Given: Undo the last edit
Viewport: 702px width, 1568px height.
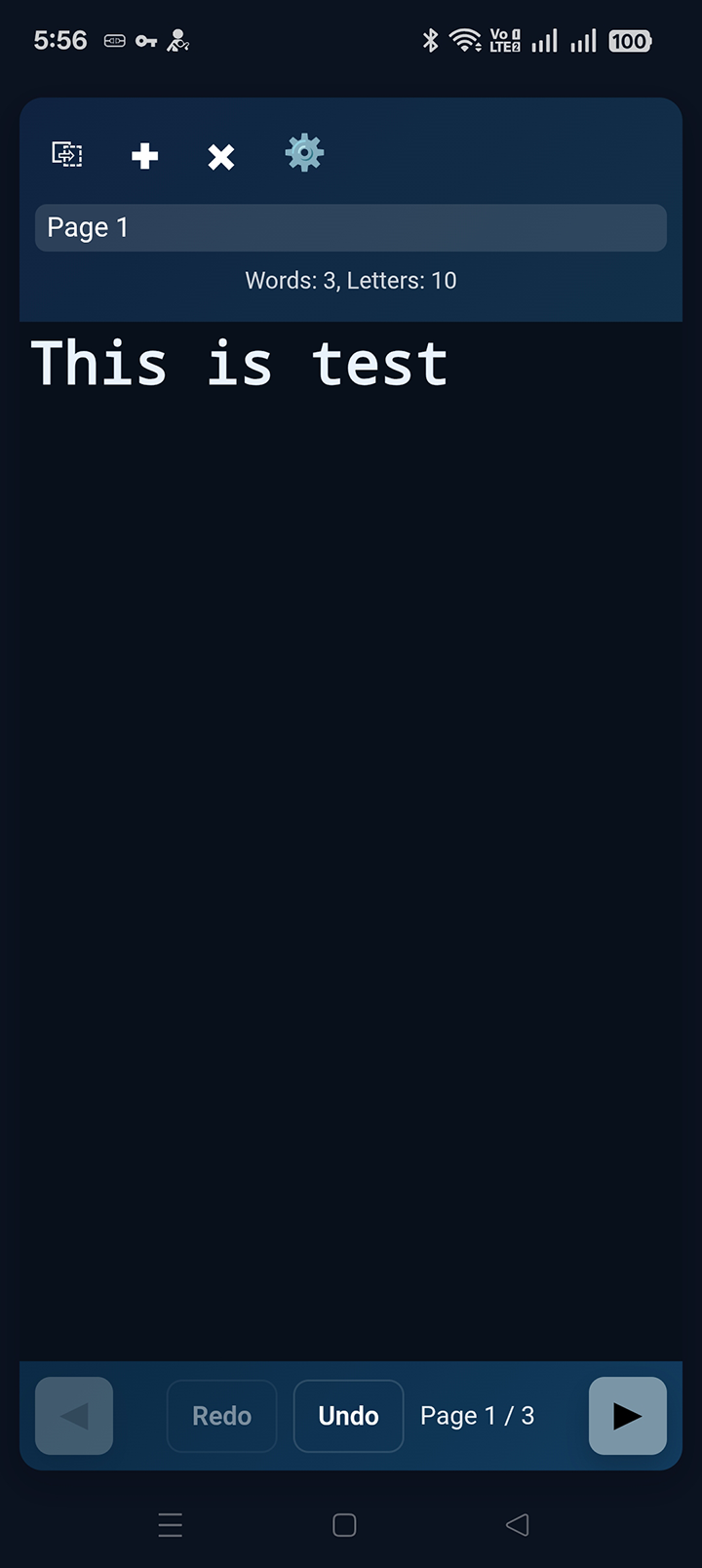Looking at the screenshot, I should [348, 1416].
